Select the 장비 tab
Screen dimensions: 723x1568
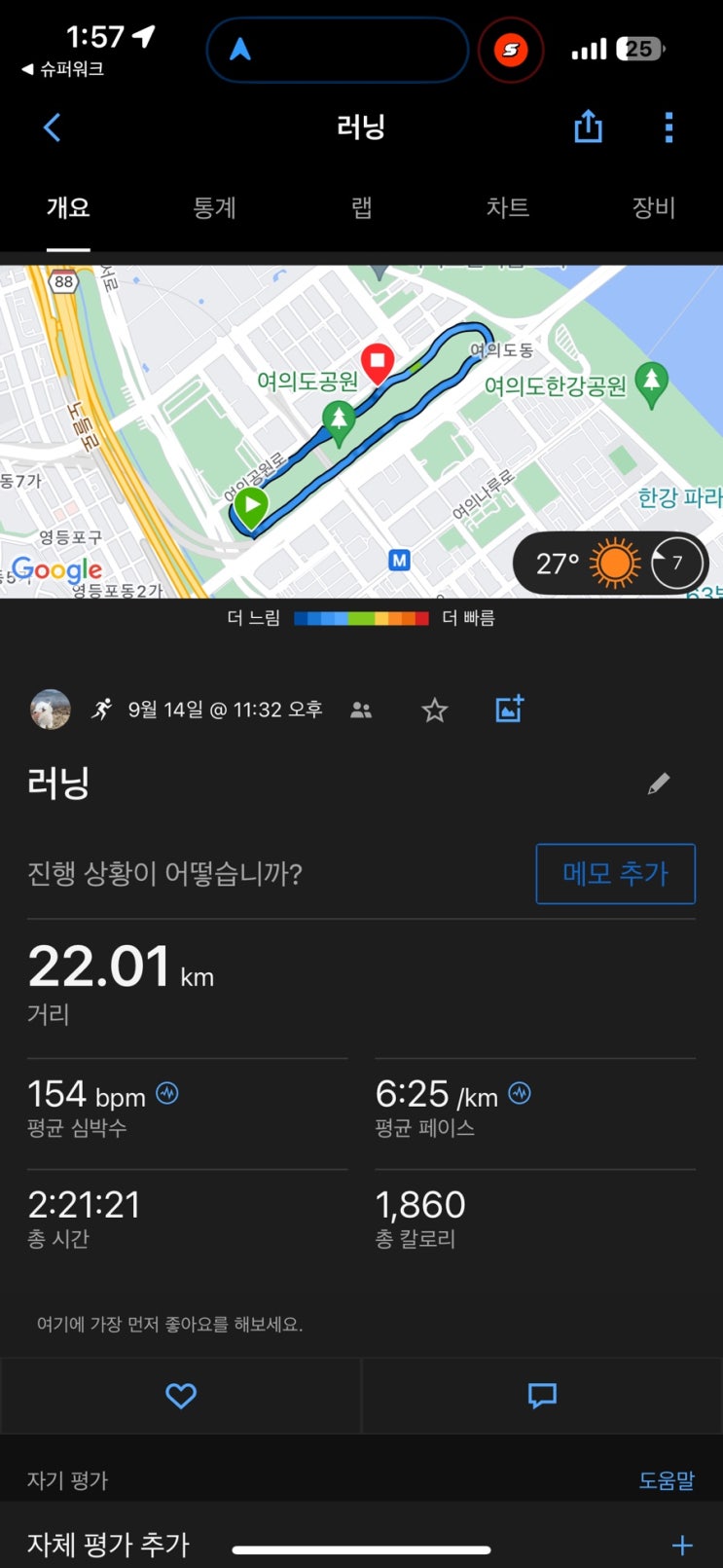(653, 207)
